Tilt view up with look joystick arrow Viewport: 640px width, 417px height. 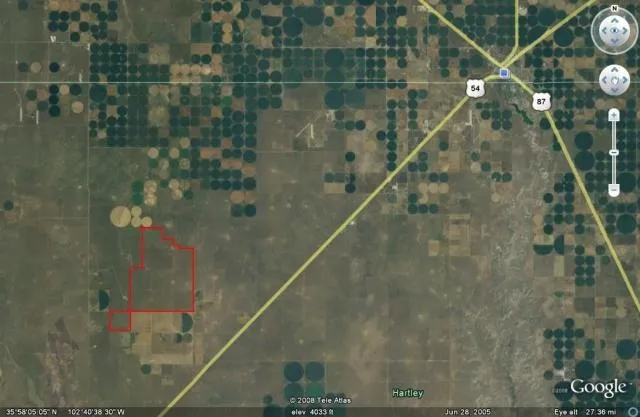613,21
